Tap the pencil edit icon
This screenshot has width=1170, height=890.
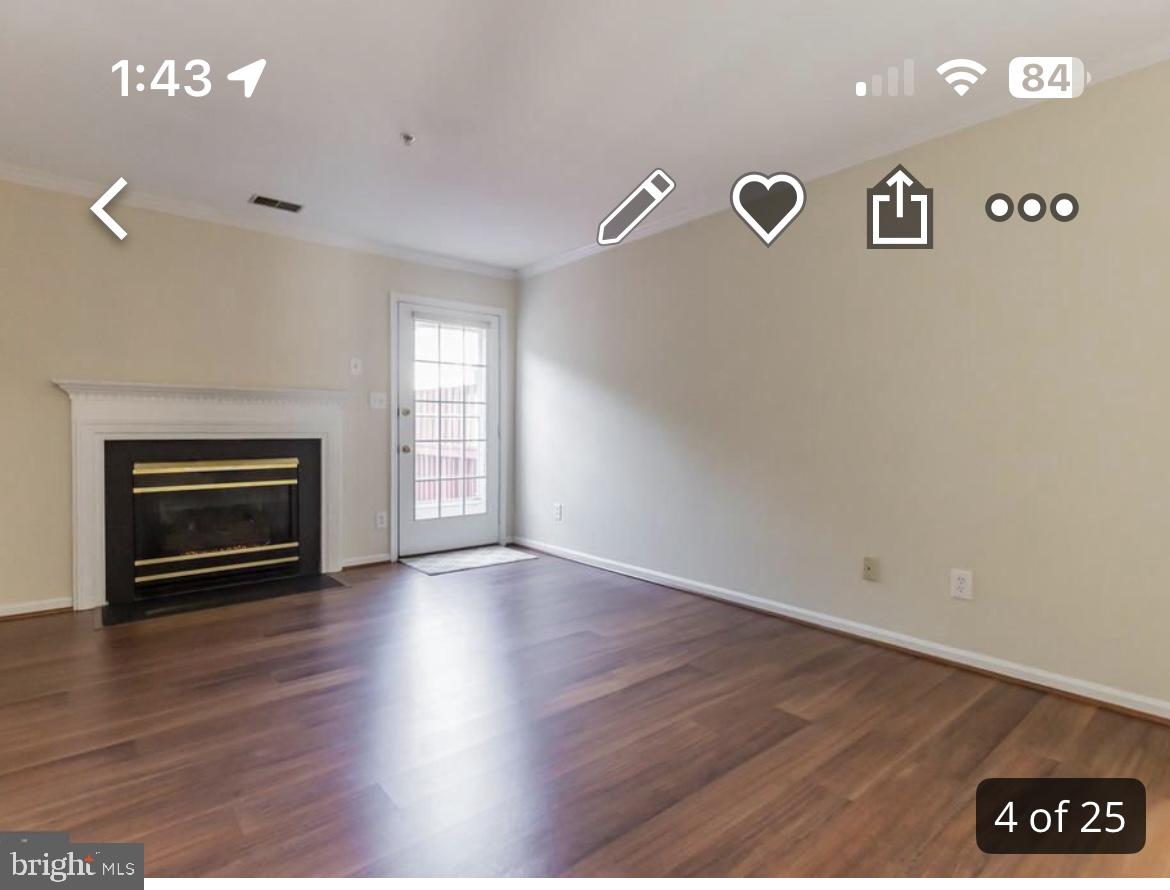(636, 207)
